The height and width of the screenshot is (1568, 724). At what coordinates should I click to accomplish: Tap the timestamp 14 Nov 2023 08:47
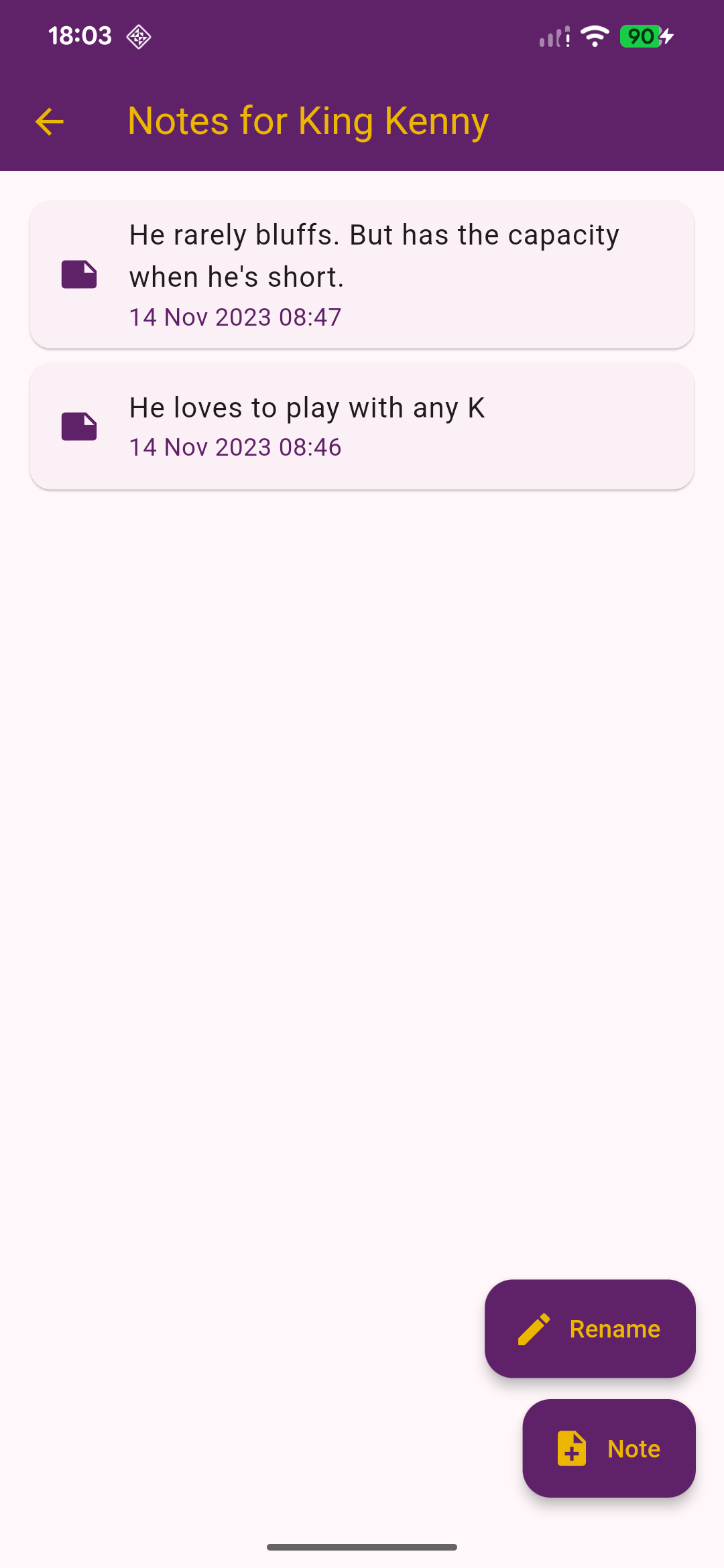coord(235,317)
